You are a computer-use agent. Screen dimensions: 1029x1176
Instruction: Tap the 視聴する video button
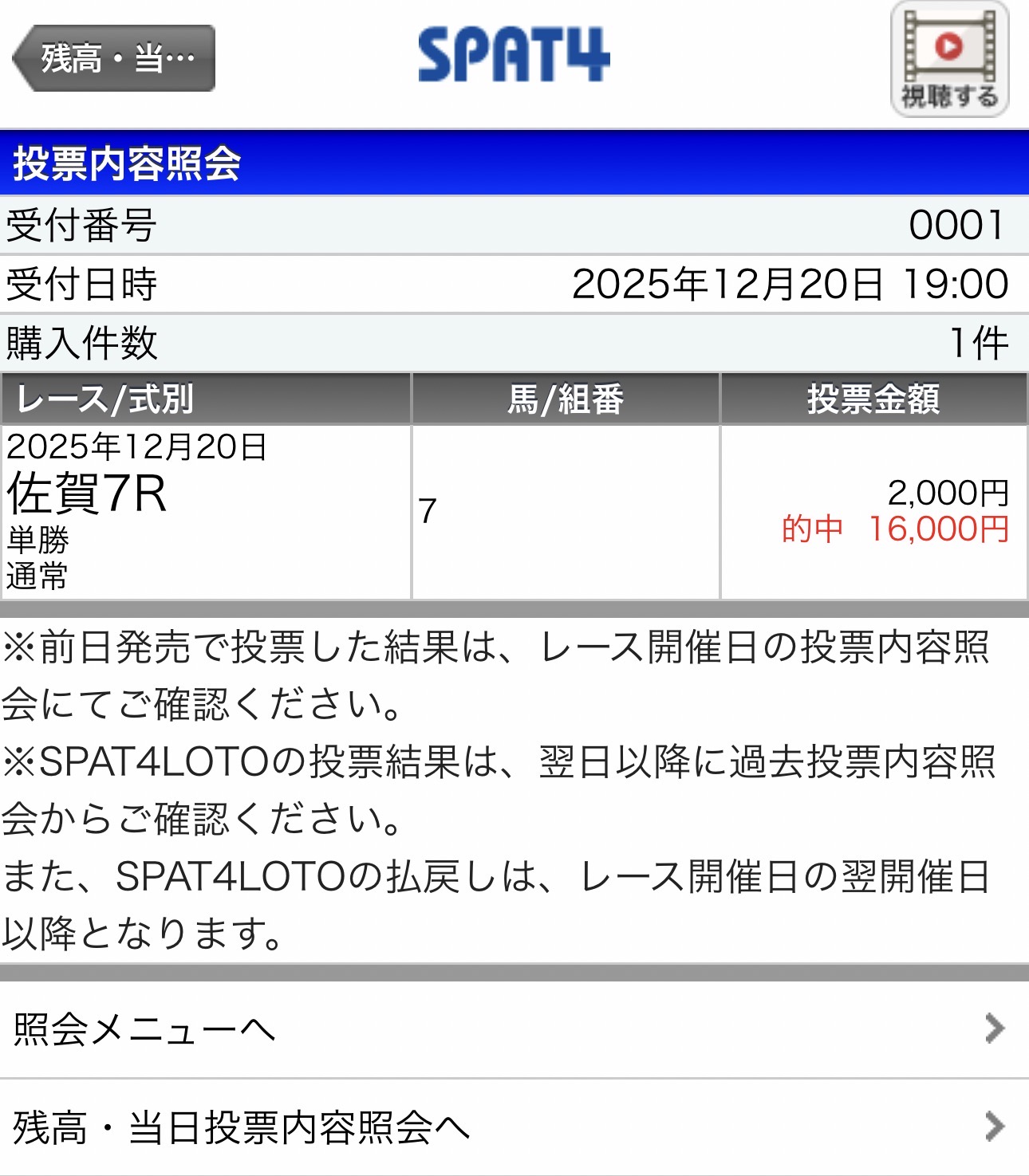(x=949, y=61)
